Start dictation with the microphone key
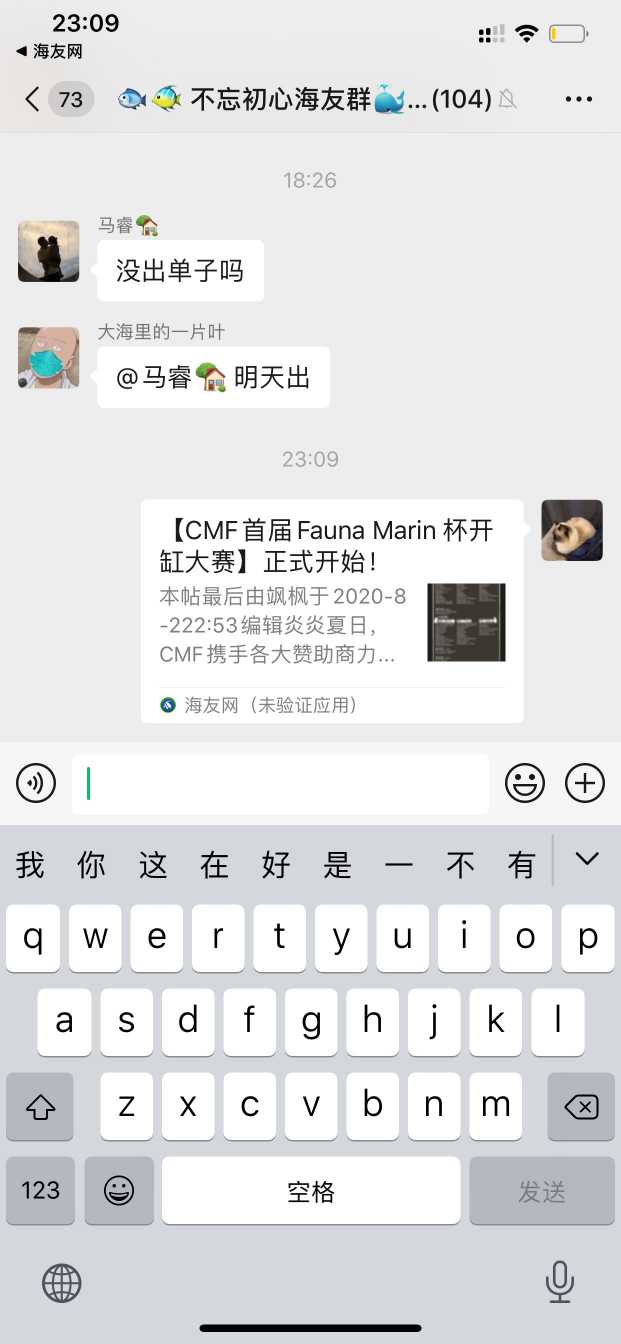This screenshot has width=621, height=1344. pyautogui.click(x=559, y=1282)
